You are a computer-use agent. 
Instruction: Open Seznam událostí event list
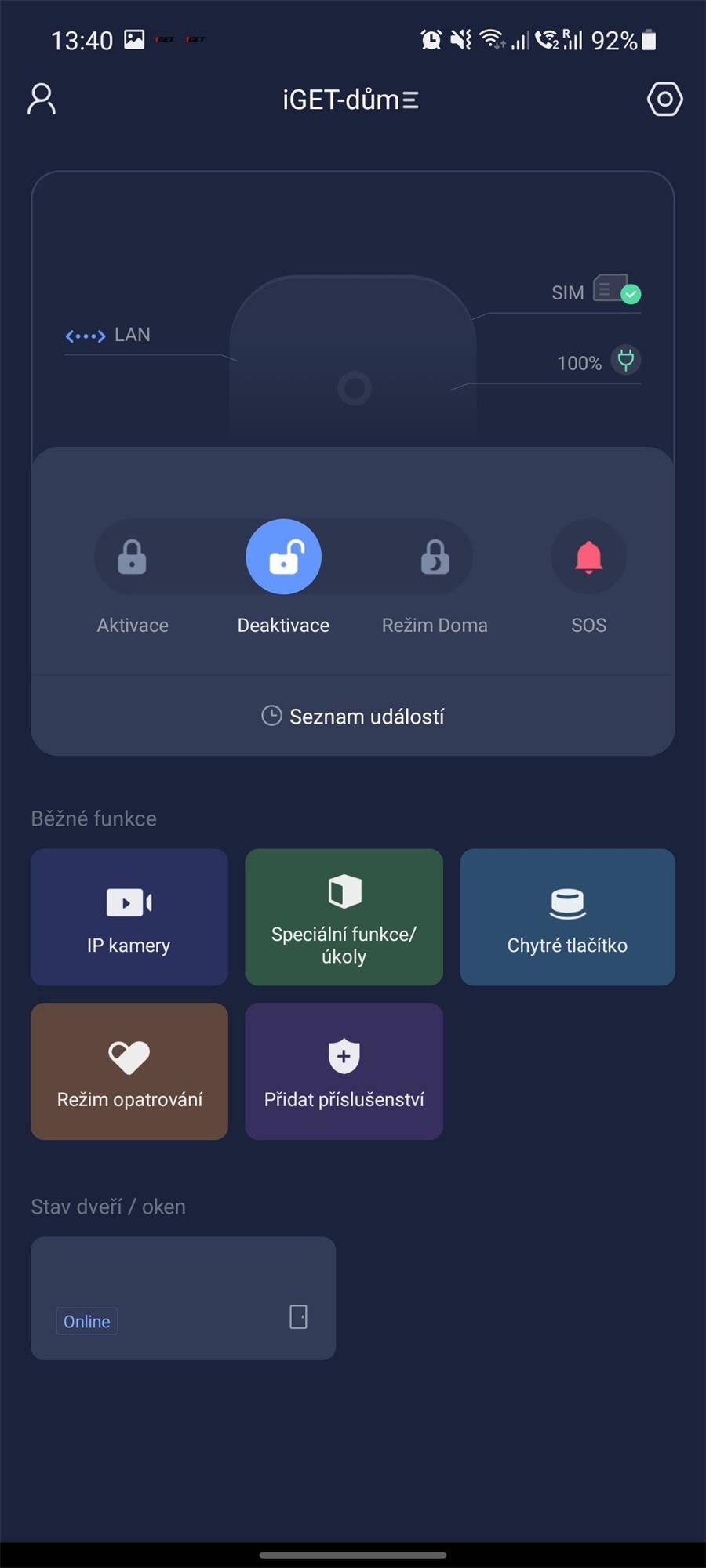353,716
